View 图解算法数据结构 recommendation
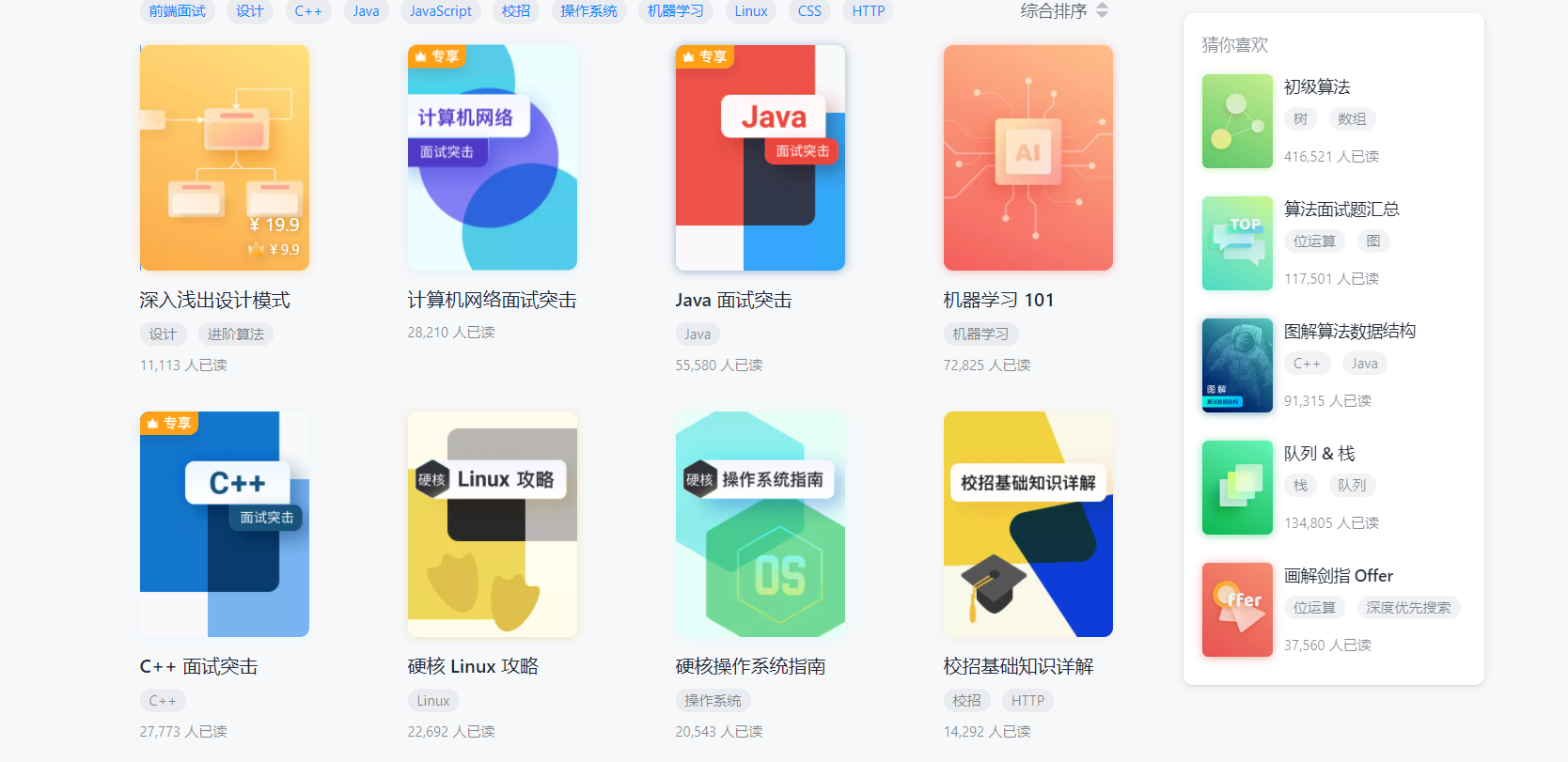The image size is (1568, 762). pos(1349,332)
